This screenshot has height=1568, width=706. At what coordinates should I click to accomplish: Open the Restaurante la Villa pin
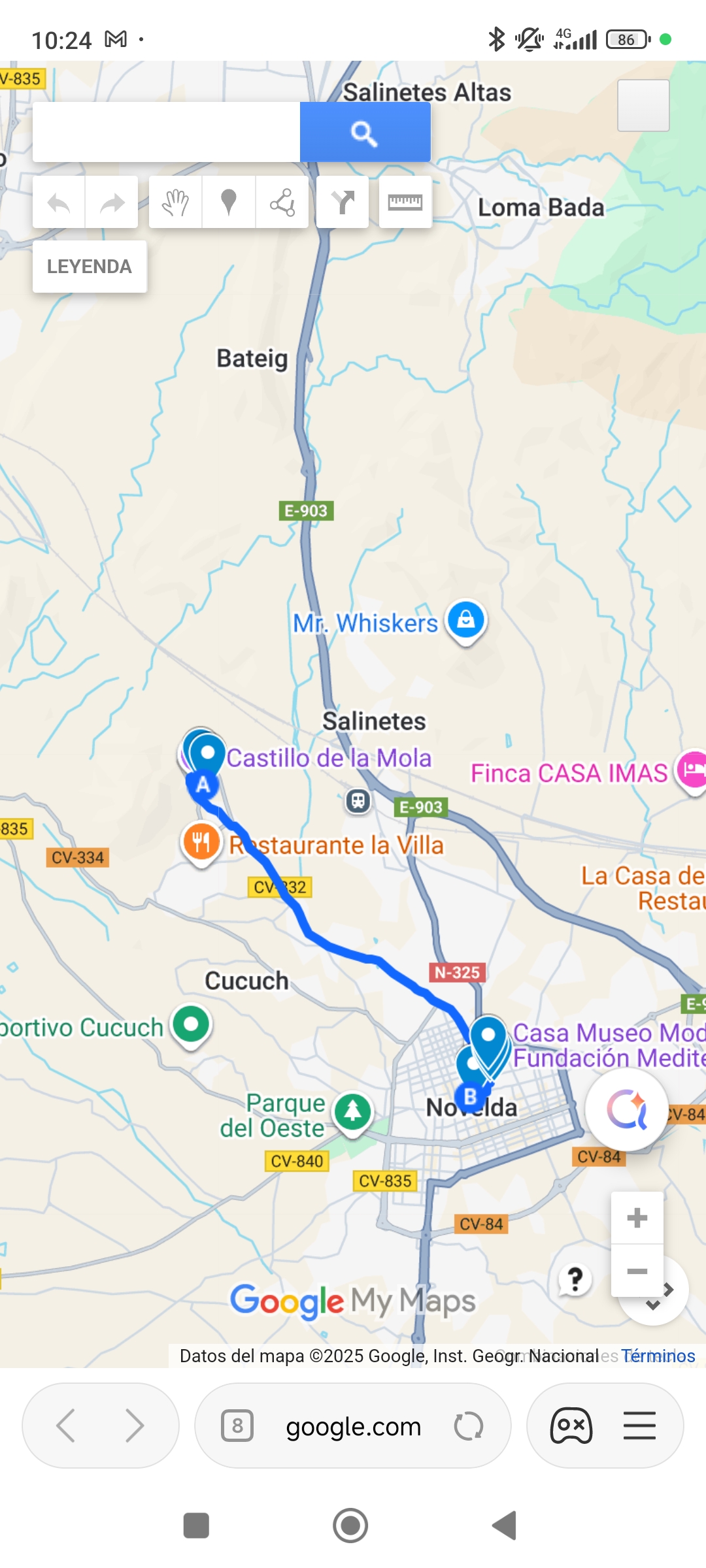click(x=201, y=842)
